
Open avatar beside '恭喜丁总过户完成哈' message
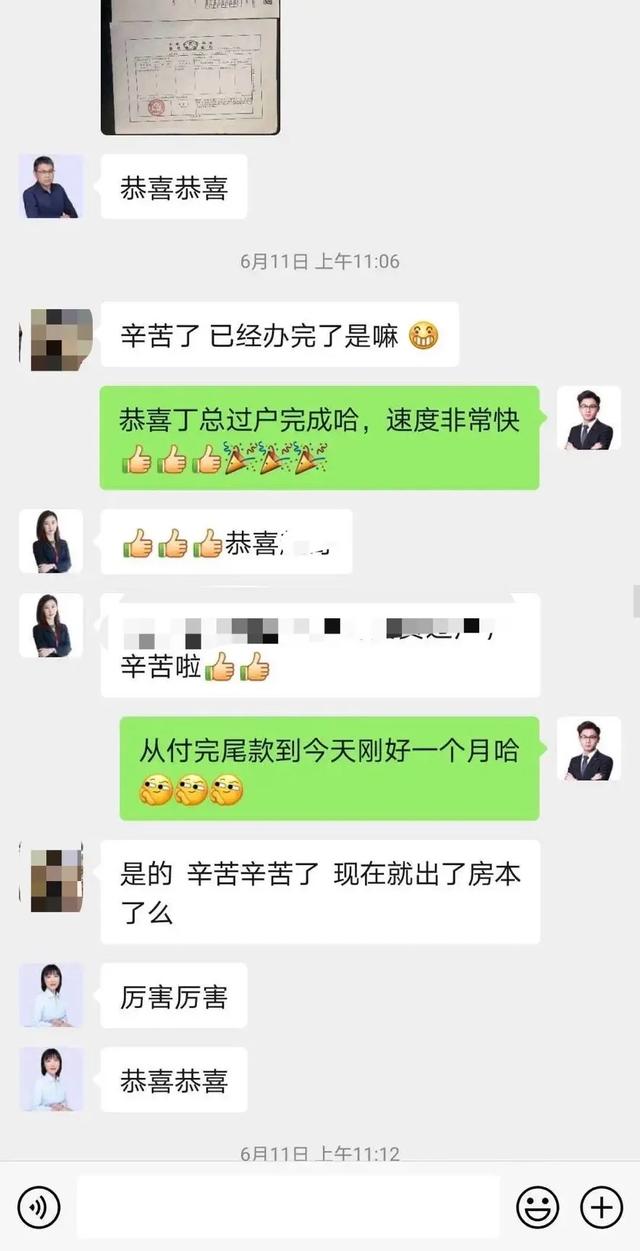(589, 418)
